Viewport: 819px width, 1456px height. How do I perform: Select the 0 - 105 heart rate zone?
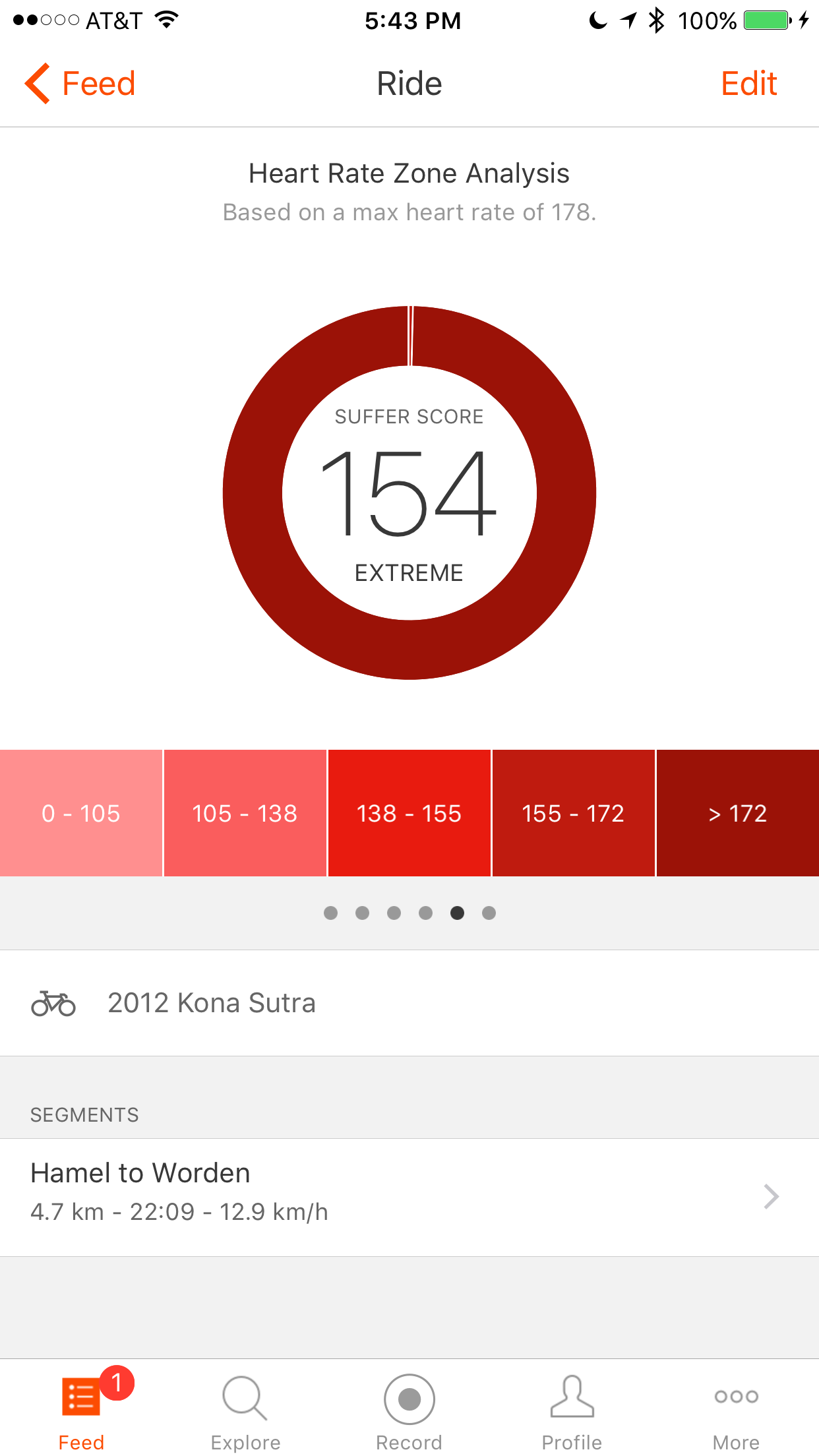pyautogui.click(x=80, y=813)
